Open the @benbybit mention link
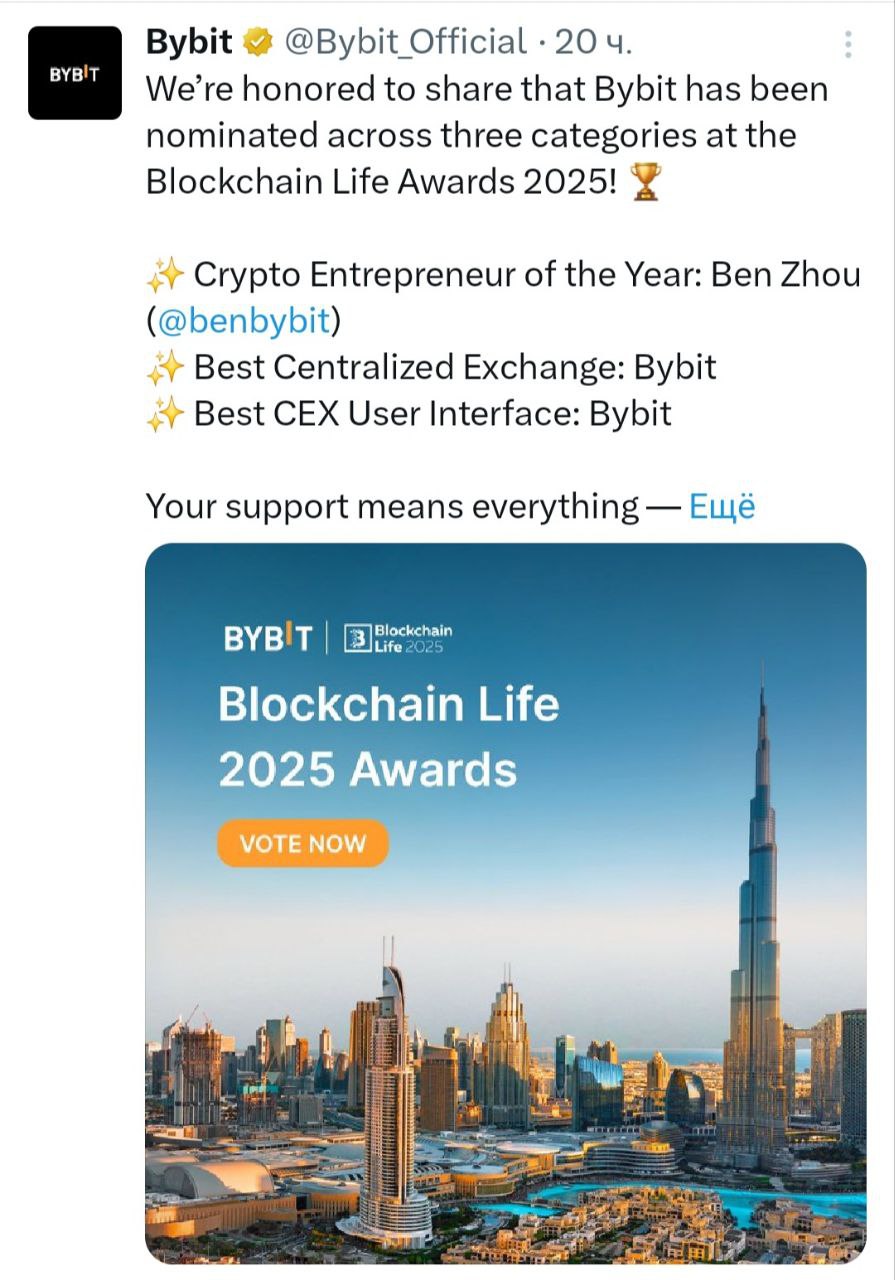The height and width of the screenshot is (1280, 895). (x=243, y=320)
